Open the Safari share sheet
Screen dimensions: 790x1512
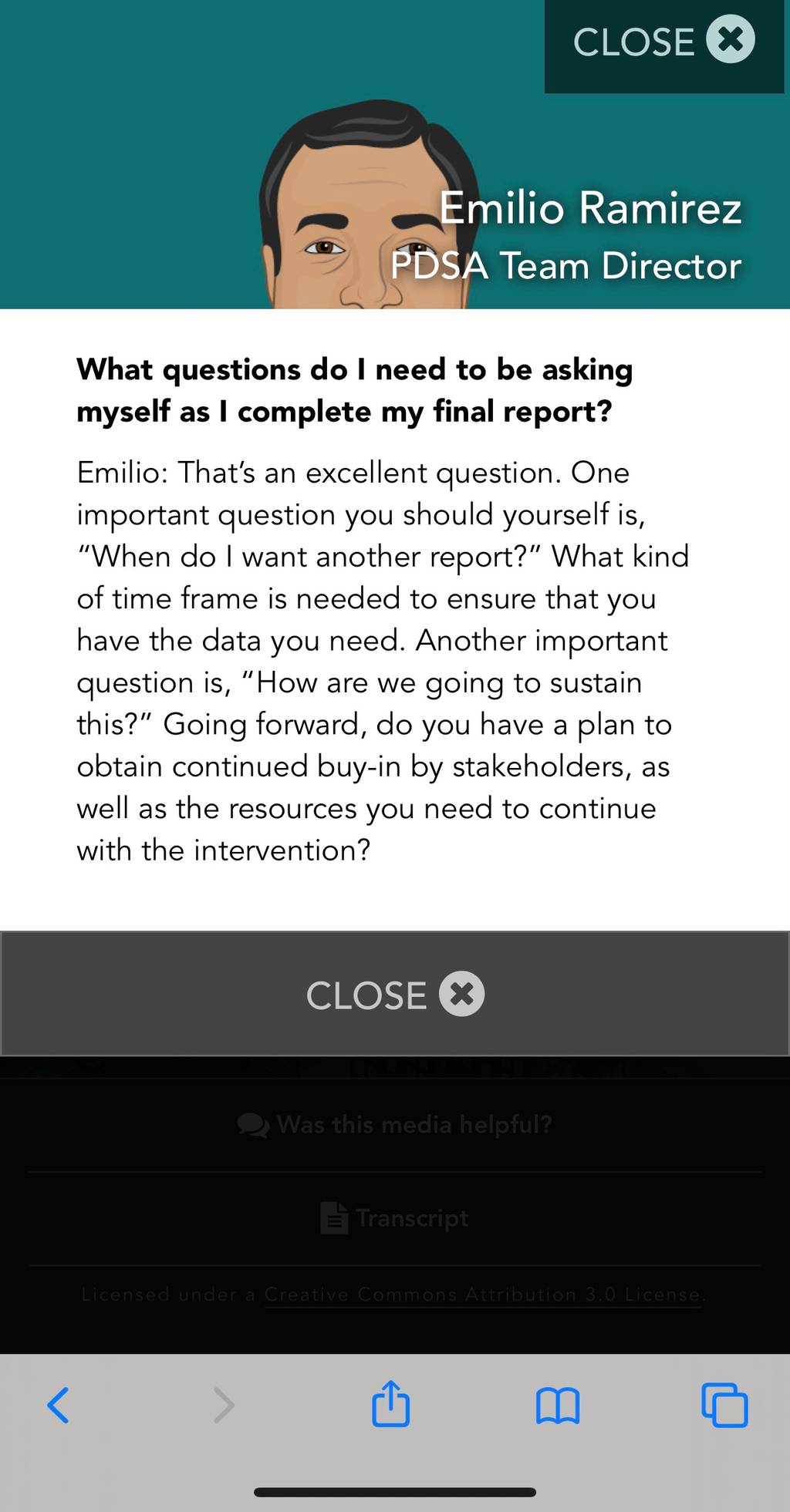[391, 1404]
